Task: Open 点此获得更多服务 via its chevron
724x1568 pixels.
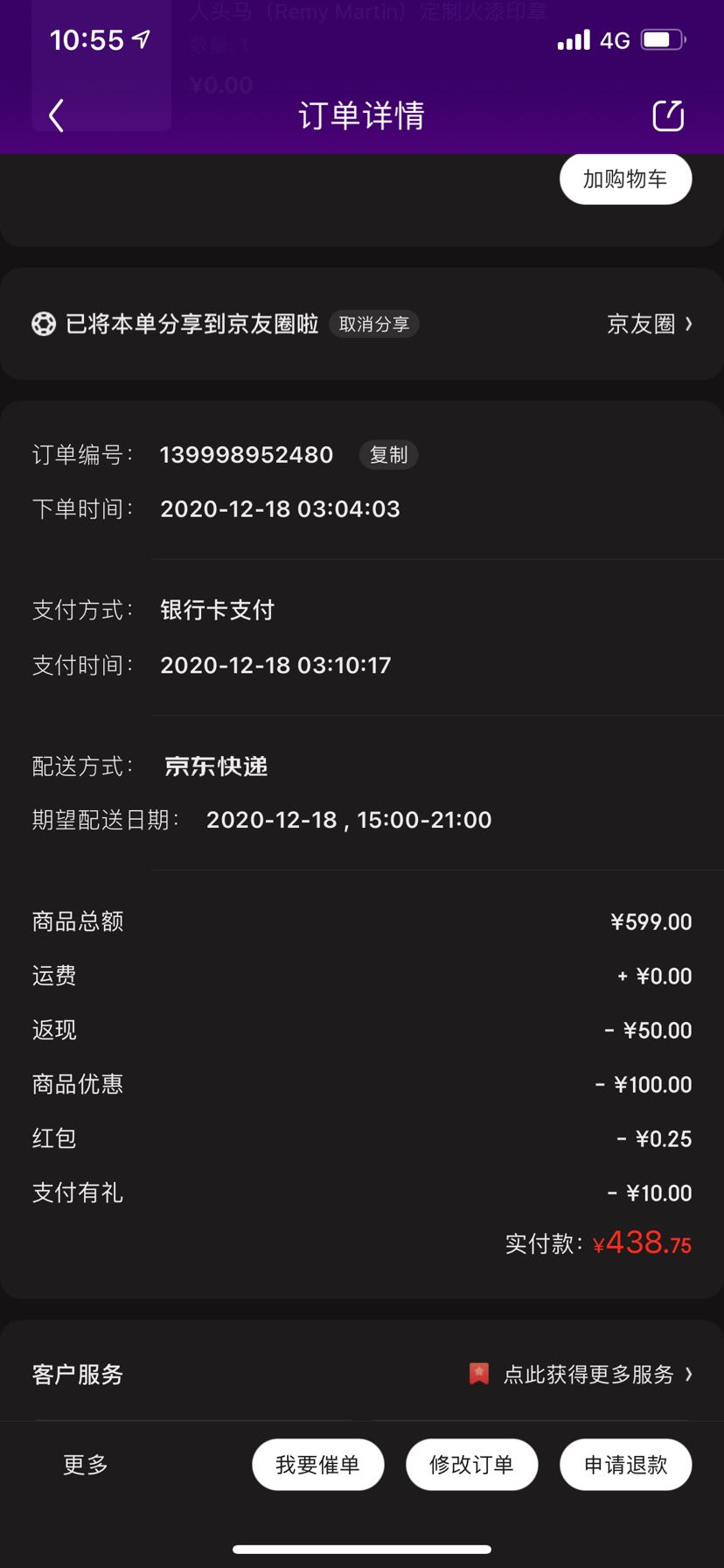Action: coord(691,1374)
